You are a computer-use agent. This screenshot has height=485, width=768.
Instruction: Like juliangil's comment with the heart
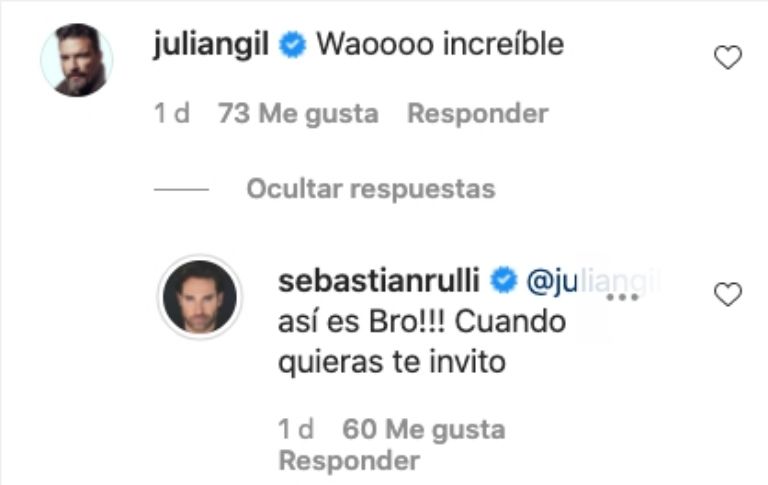[x=730, y=59]
